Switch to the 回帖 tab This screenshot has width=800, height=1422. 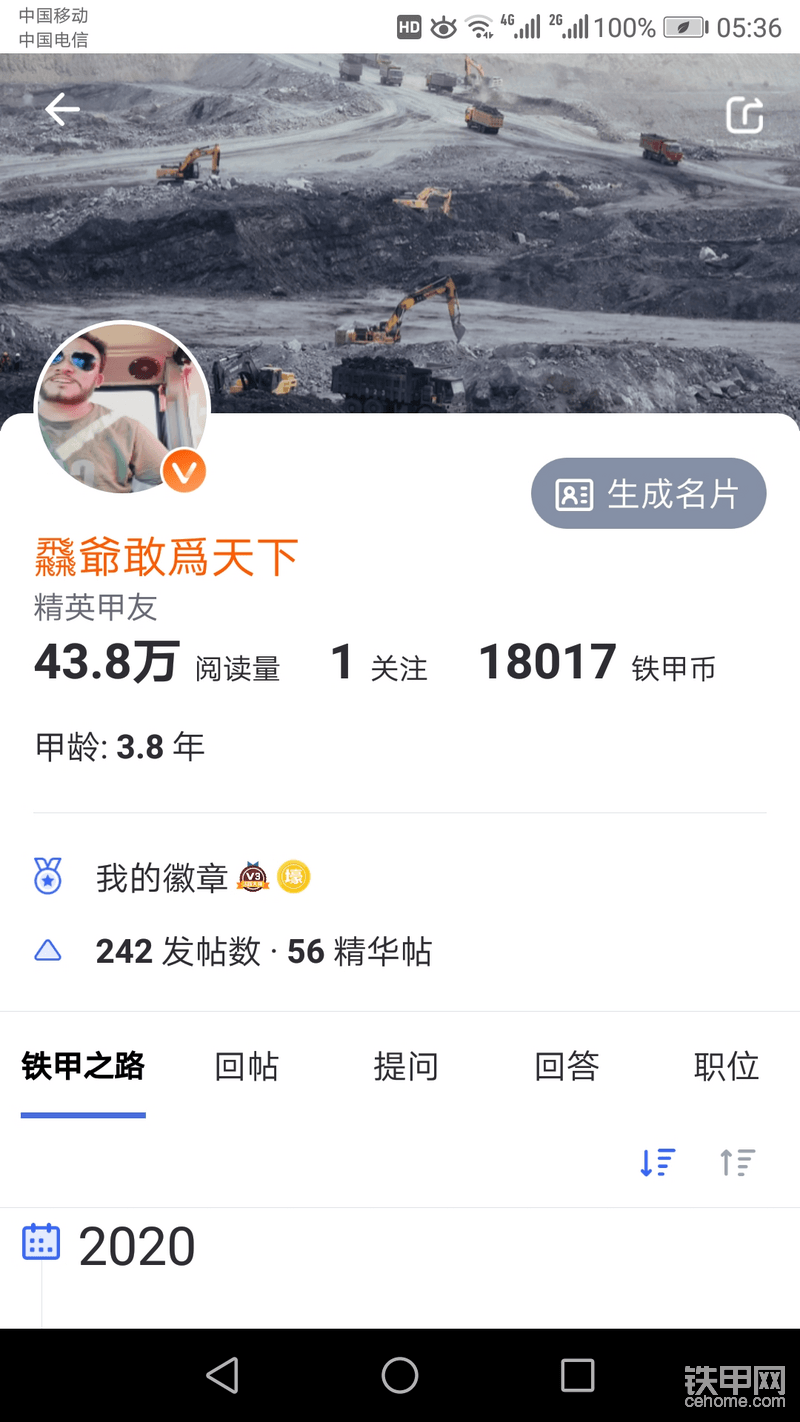(x=246, y=1067)
